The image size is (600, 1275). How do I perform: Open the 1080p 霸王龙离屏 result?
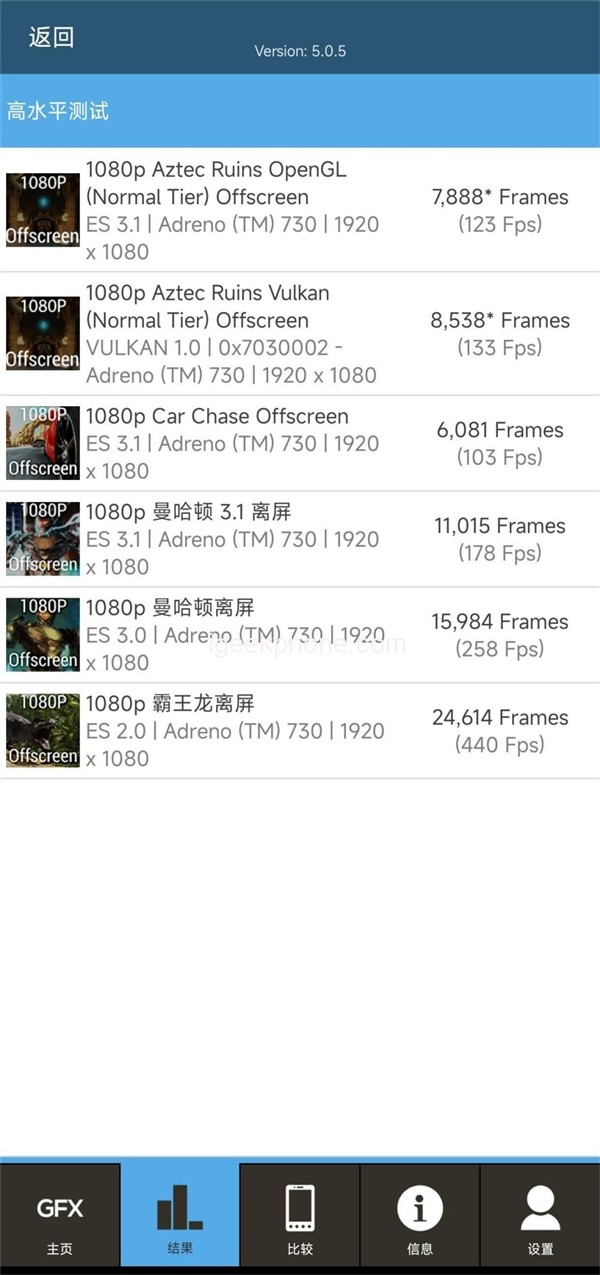coord(300,731)
